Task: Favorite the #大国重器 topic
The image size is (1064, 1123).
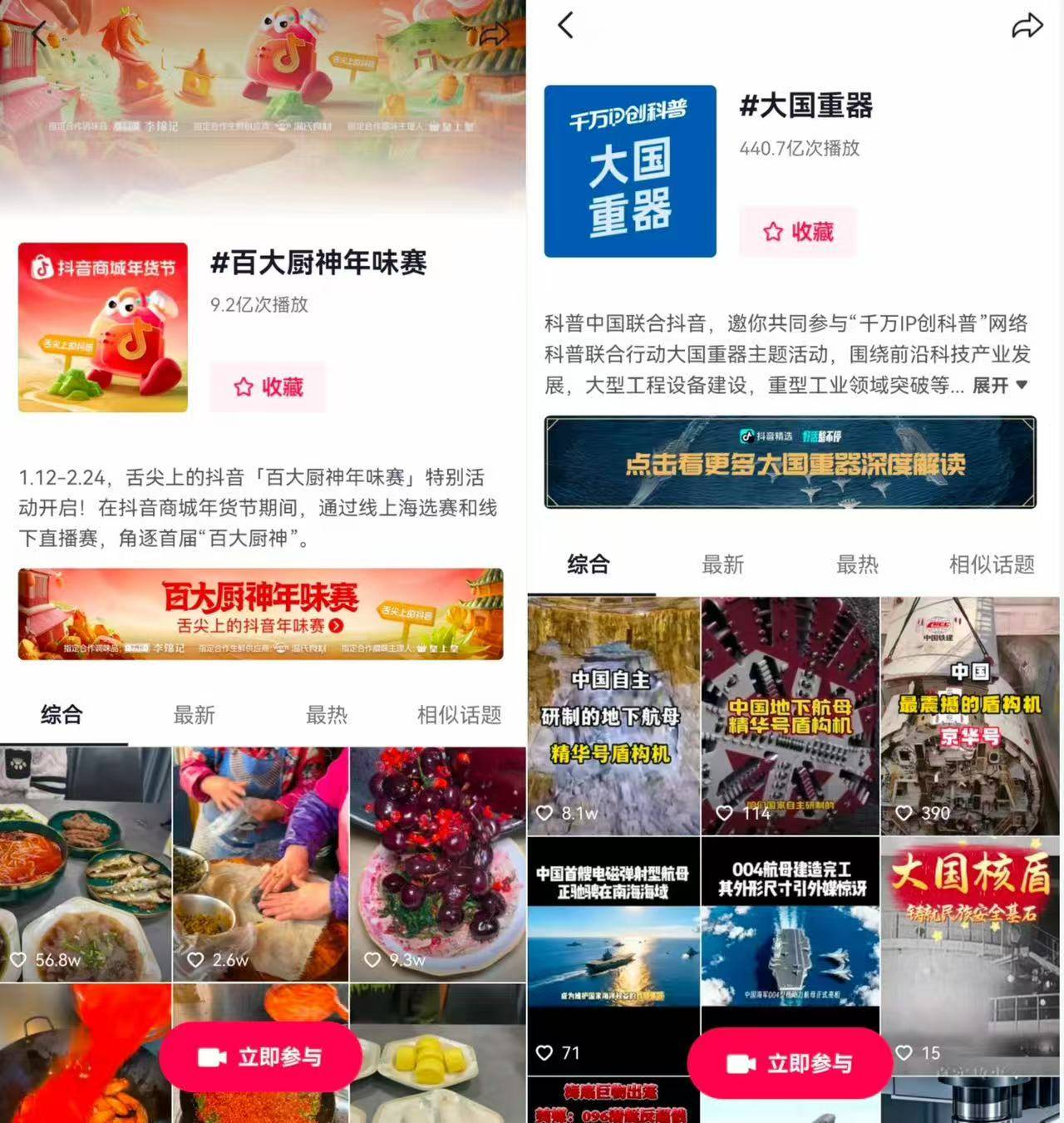Action: point(797,232)
